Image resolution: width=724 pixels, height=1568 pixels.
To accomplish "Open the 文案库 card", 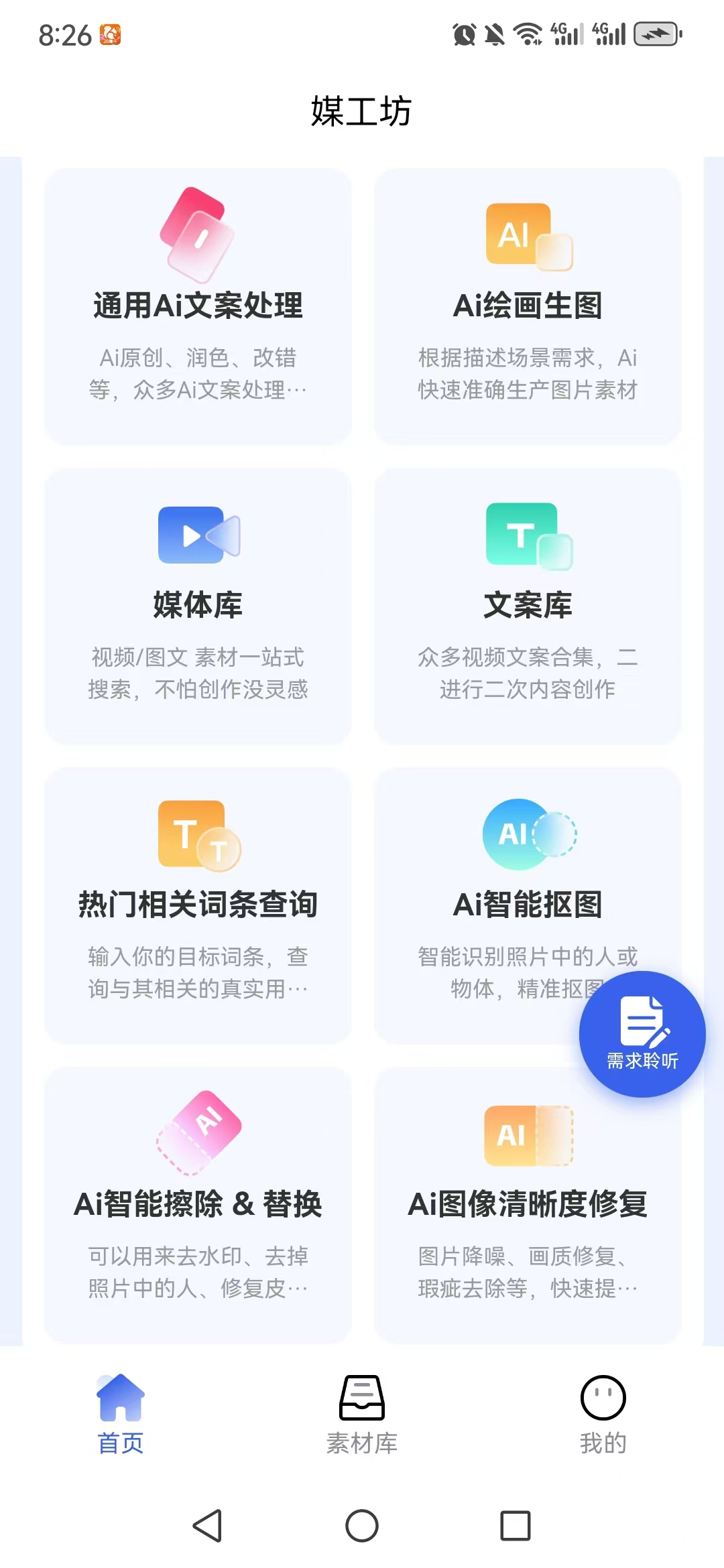I will click(x=528, y=606).
